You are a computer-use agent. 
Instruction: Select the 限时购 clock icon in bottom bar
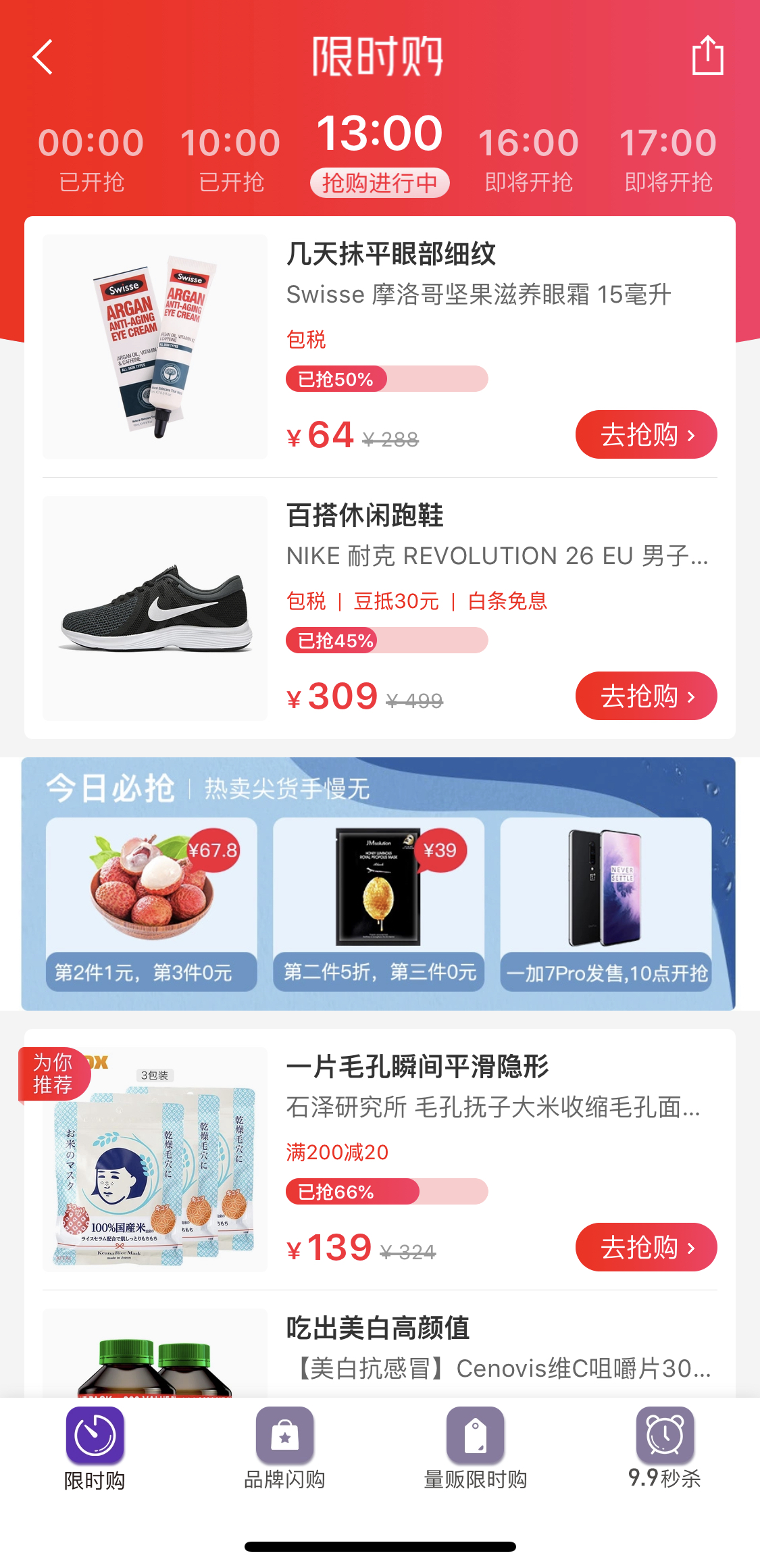point(95,1435)
